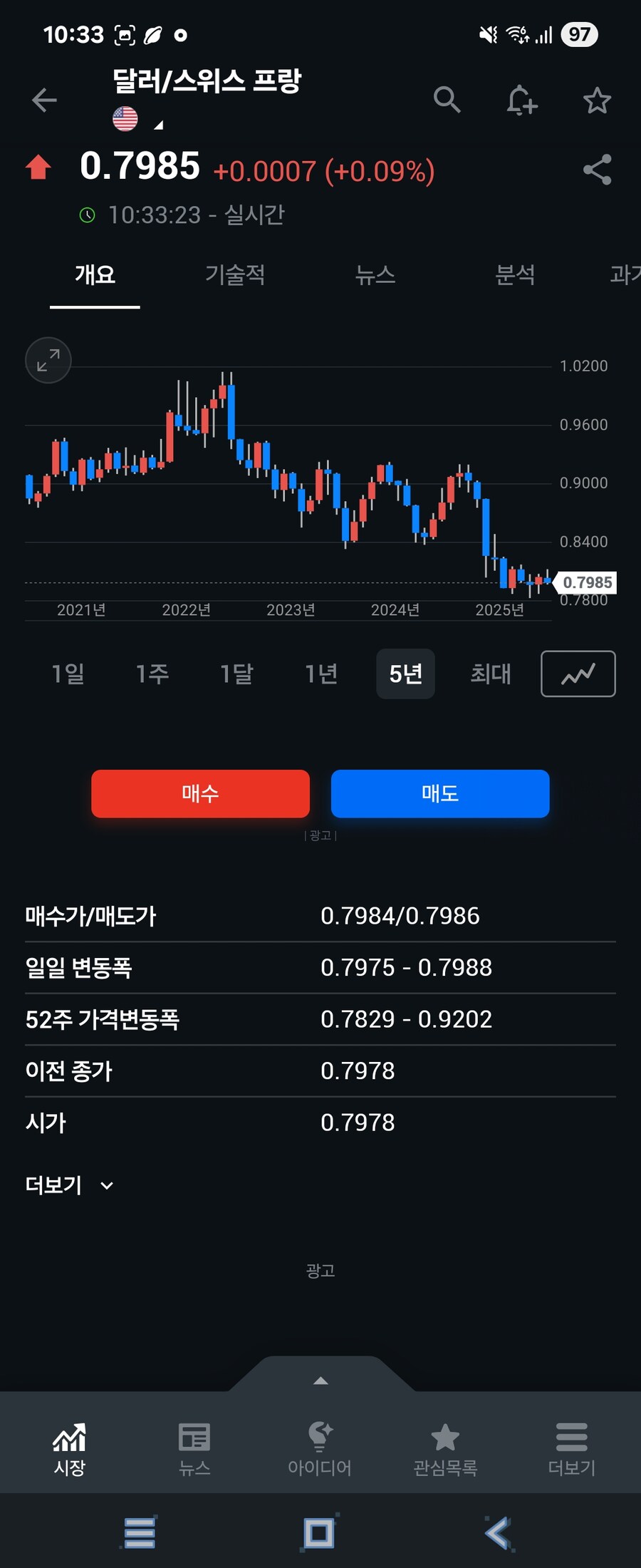Share the quote via the share icon
641x1568 pixels.
click(x=595, y=169)
